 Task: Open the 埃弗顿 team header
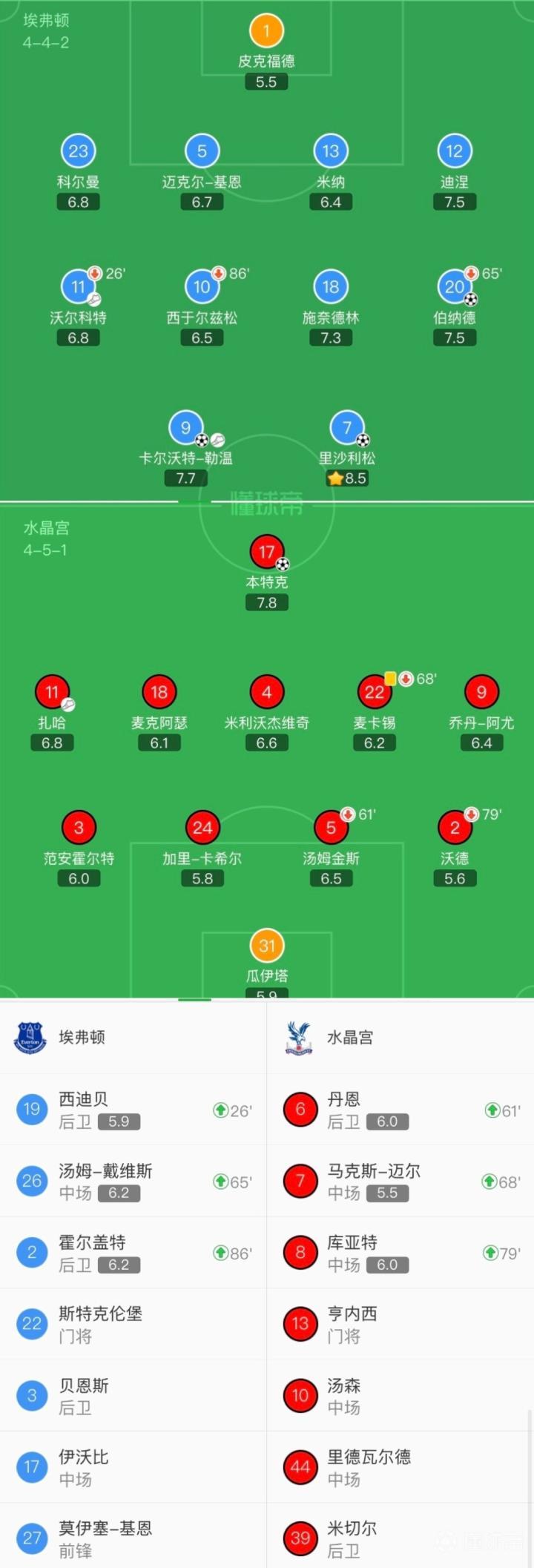tap(133, 1038)
